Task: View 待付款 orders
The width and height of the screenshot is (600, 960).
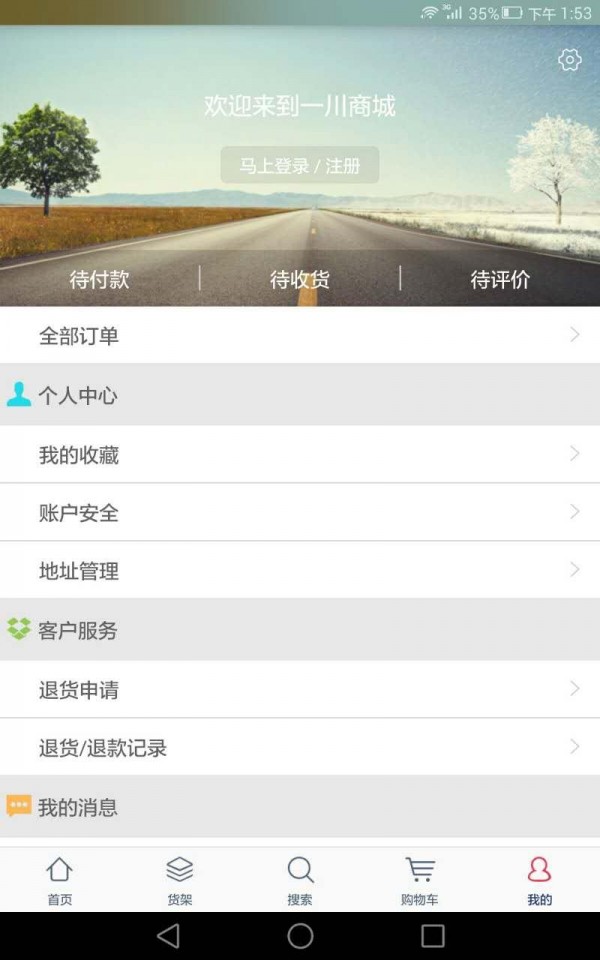Action: (100, 280)
